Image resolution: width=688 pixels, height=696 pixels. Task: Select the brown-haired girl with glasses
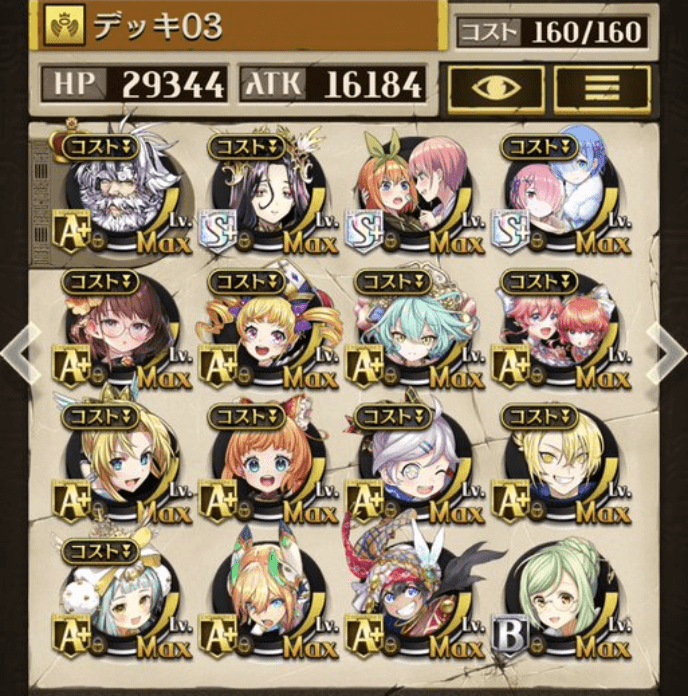coord(117,327)
